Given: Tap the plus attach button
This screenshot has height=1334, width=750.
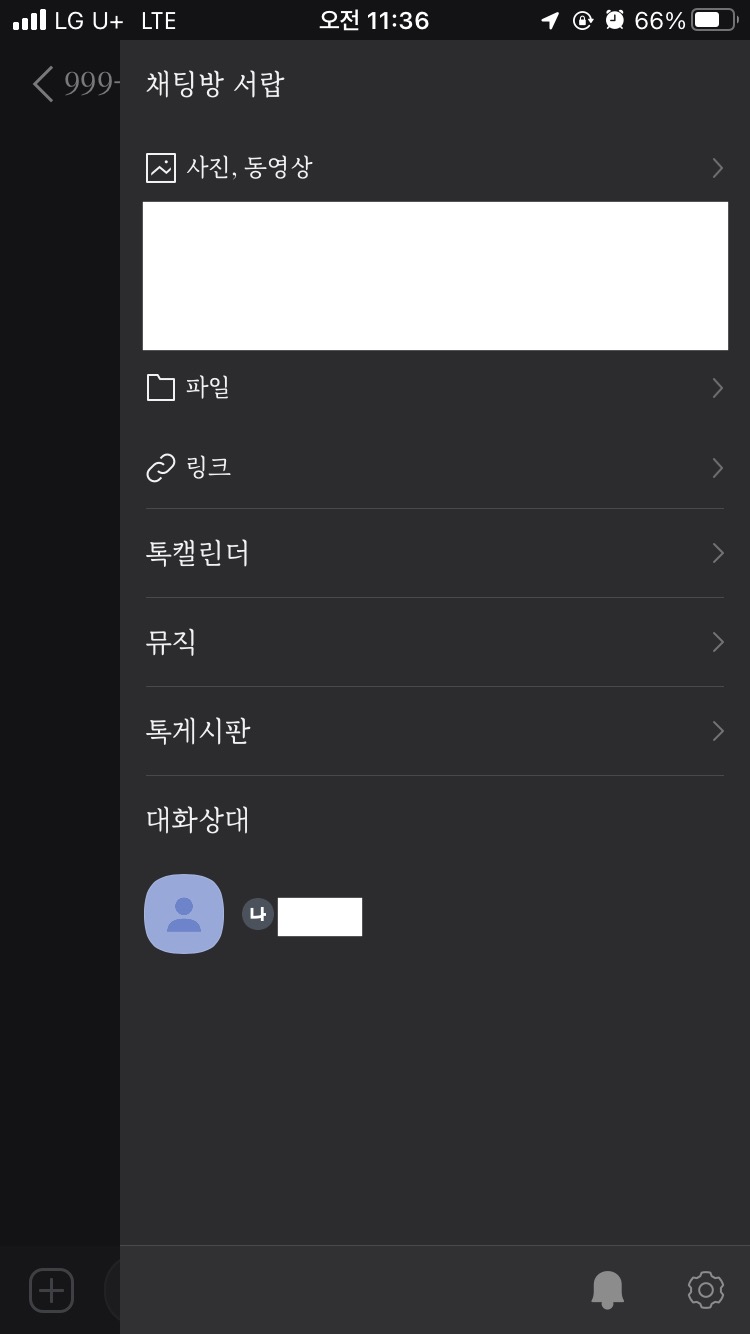Looking at the screenshot, I should coord(51,1290).
